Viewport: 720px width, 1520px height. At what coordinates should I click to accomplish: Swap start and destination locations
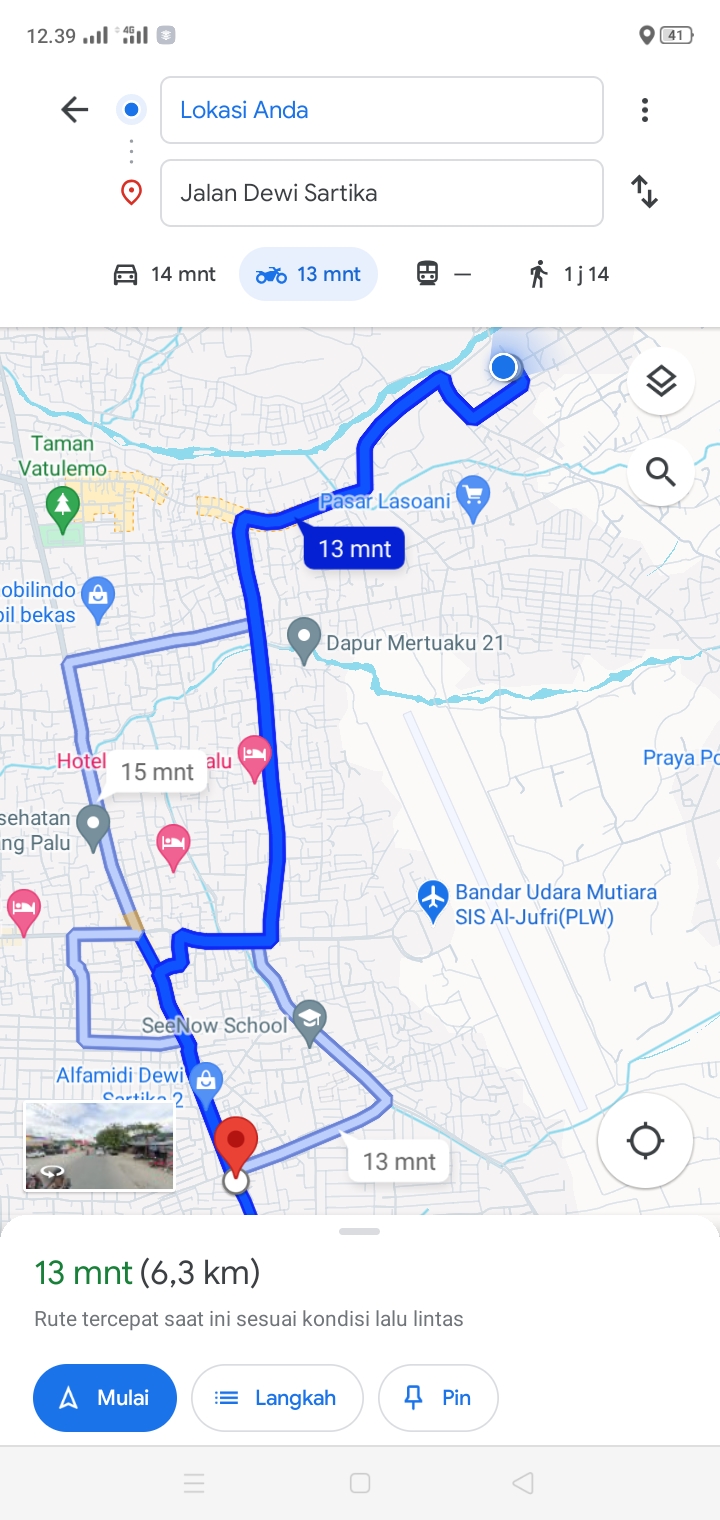(x=645, y=191)
